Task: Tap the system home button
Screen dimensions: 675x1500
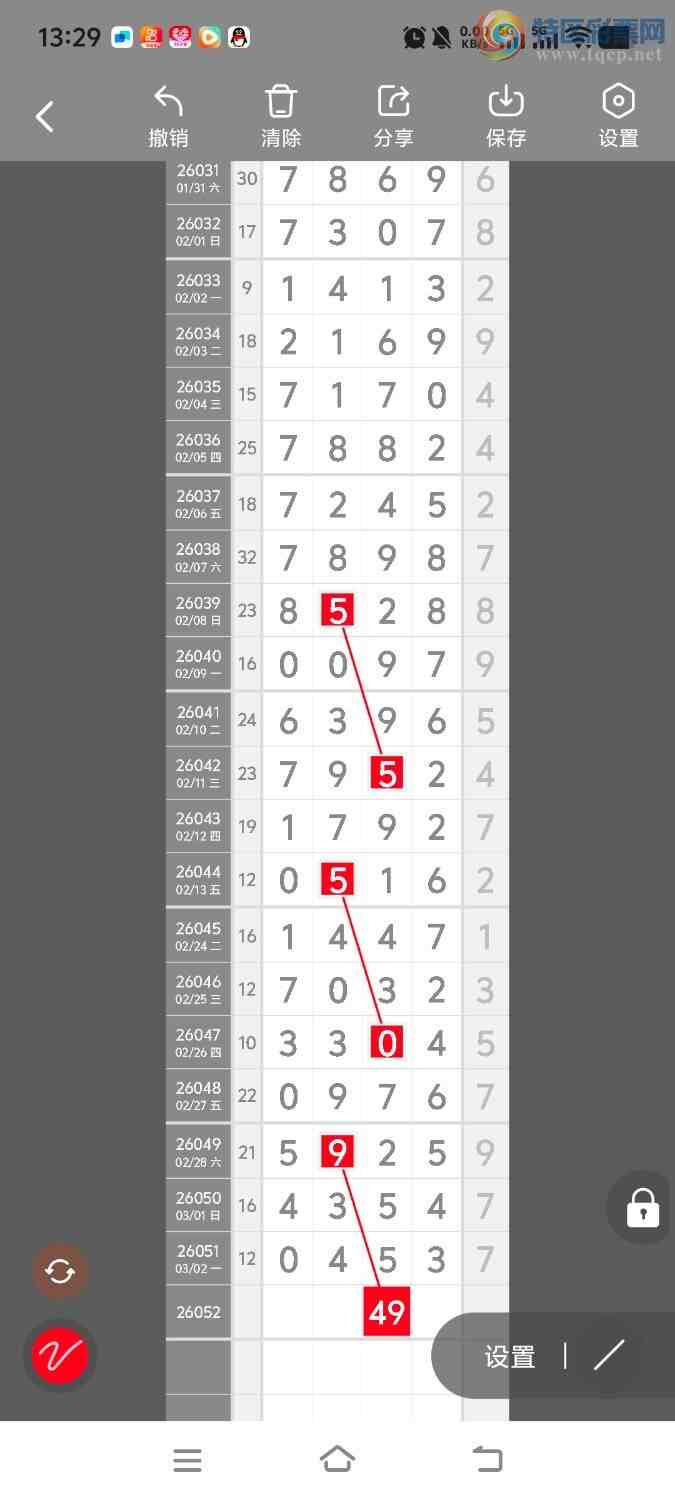Action: pyautogui.click(x=337, y=1460)
